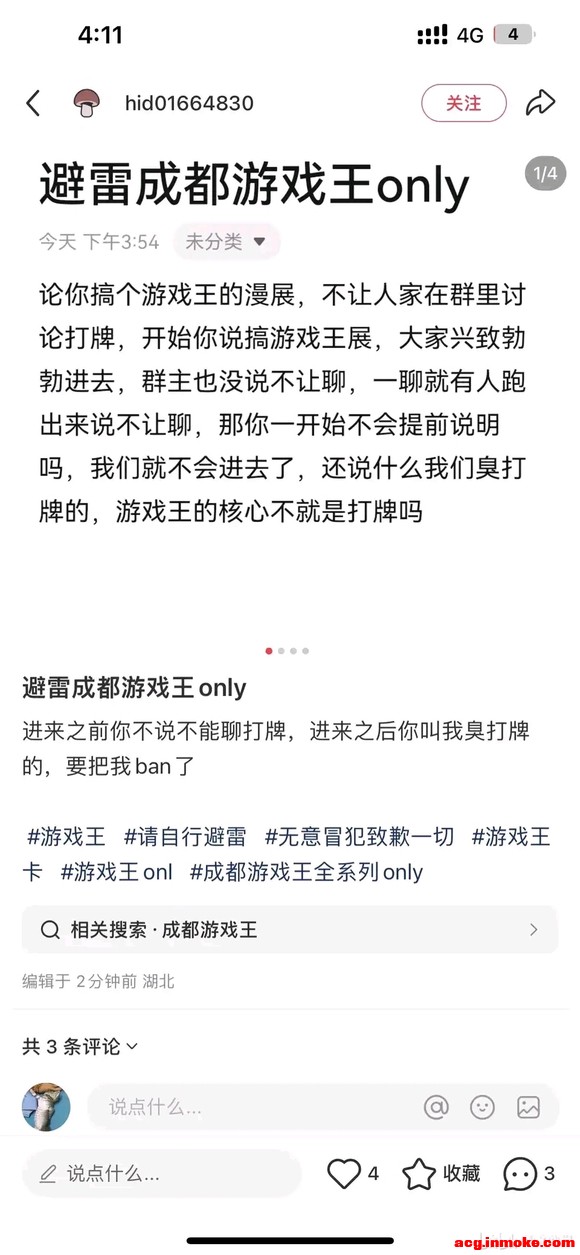Tap the comment box beside the avatar
This screenshot has width=580, height=1255.
[323, 1107]
